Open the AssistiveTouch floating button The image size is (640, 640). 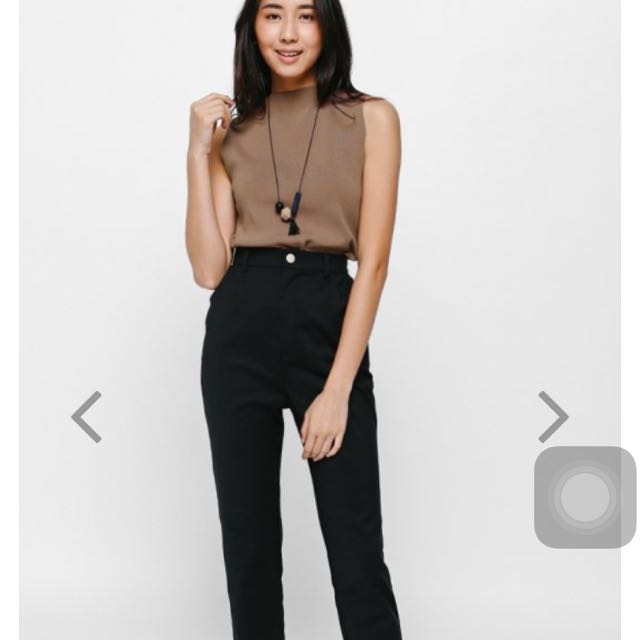click(x=585, y=497)
